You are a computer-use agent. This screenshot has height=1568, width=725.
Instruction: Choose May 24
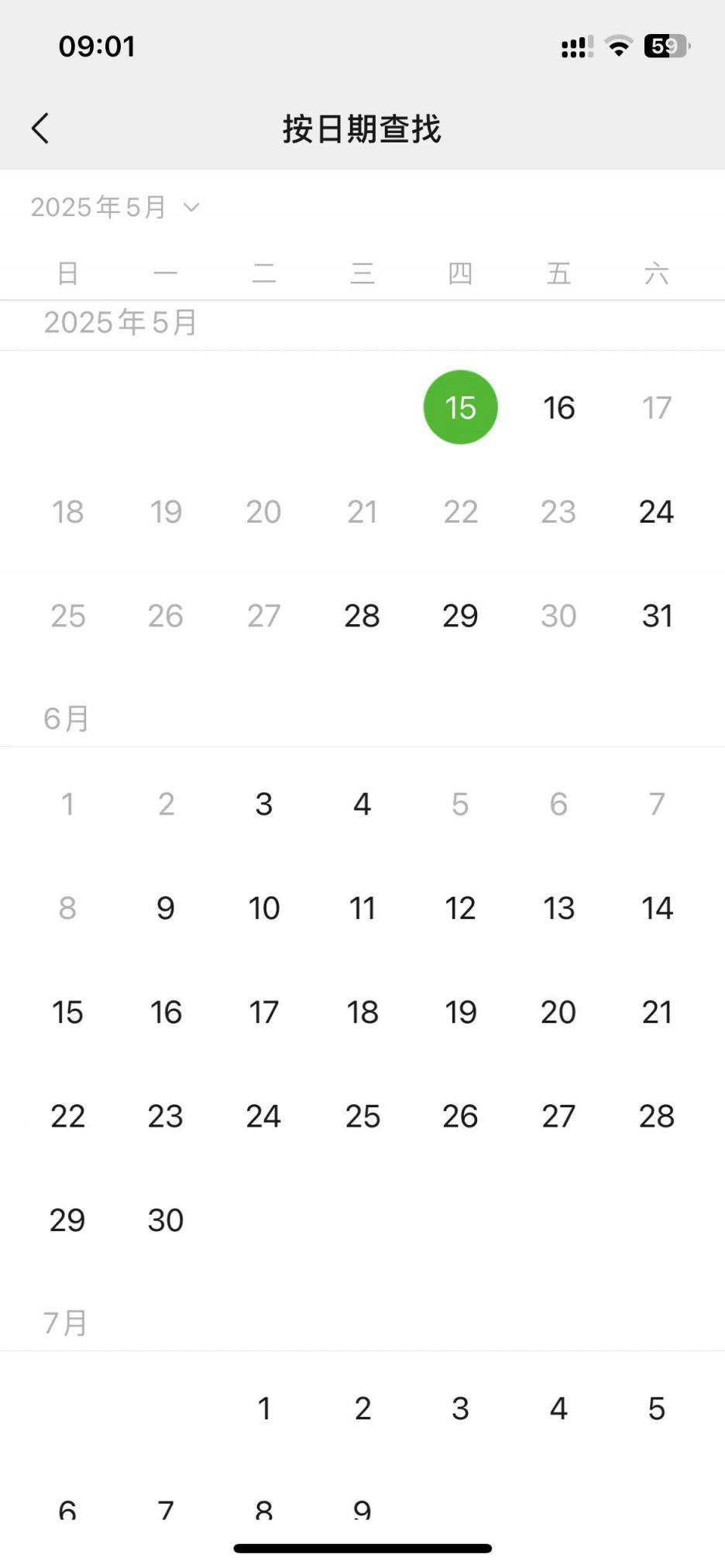tap(656, 512)
